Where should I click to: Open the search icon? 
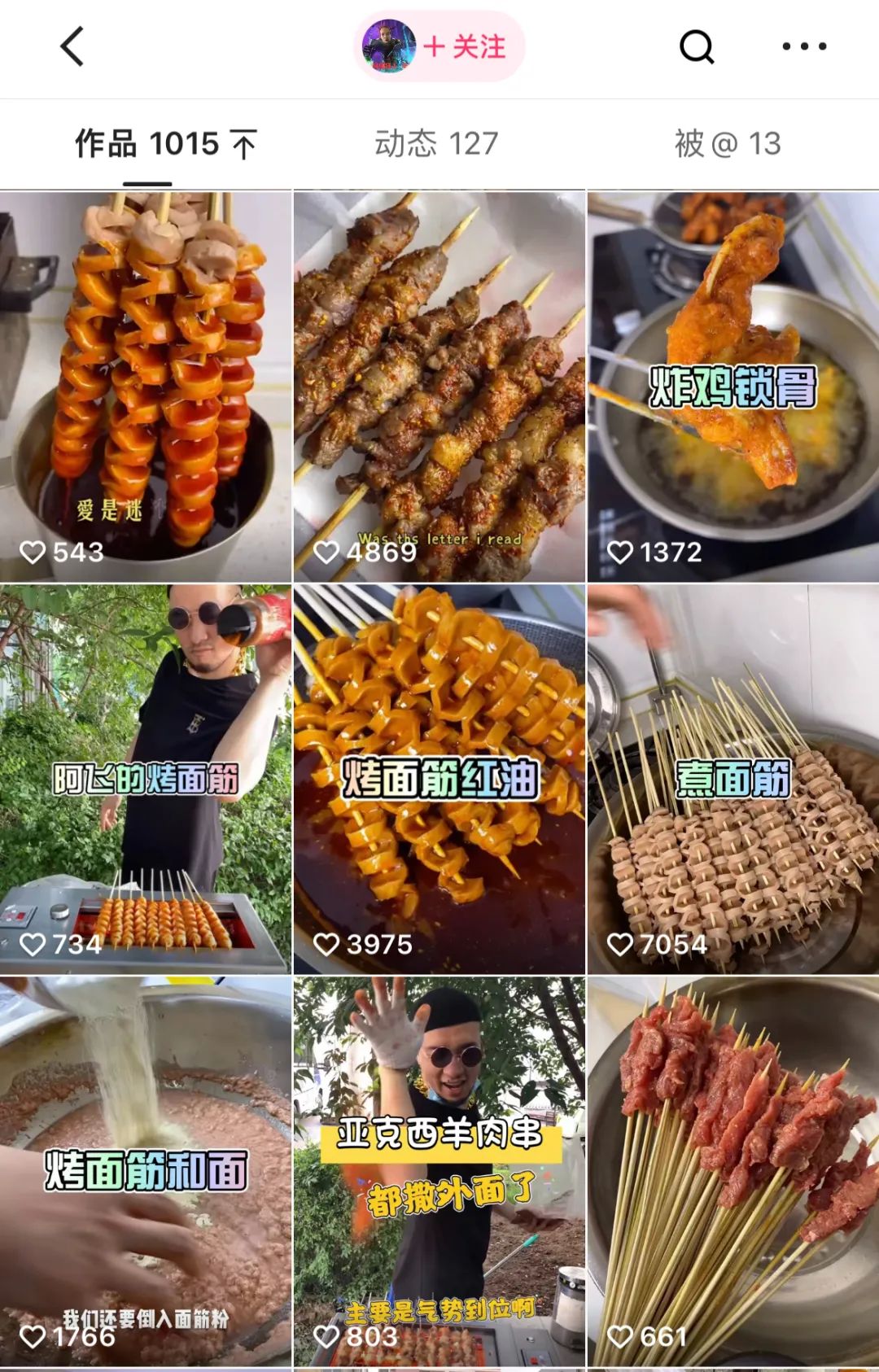tap(697, 47)
